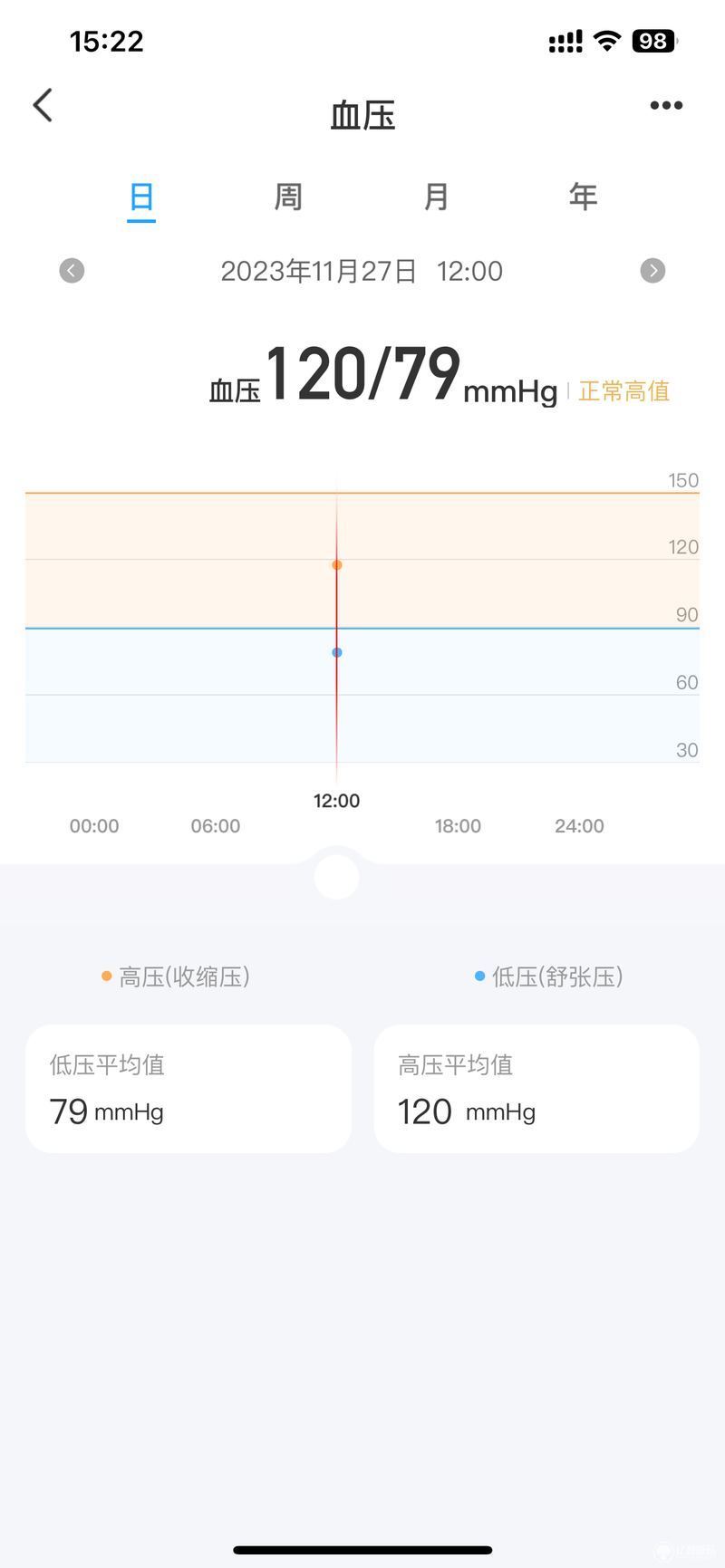Viewport: 725px width, 1568px height.
Task: Tap the round chart scrubber handle
Action: [336, 877]
